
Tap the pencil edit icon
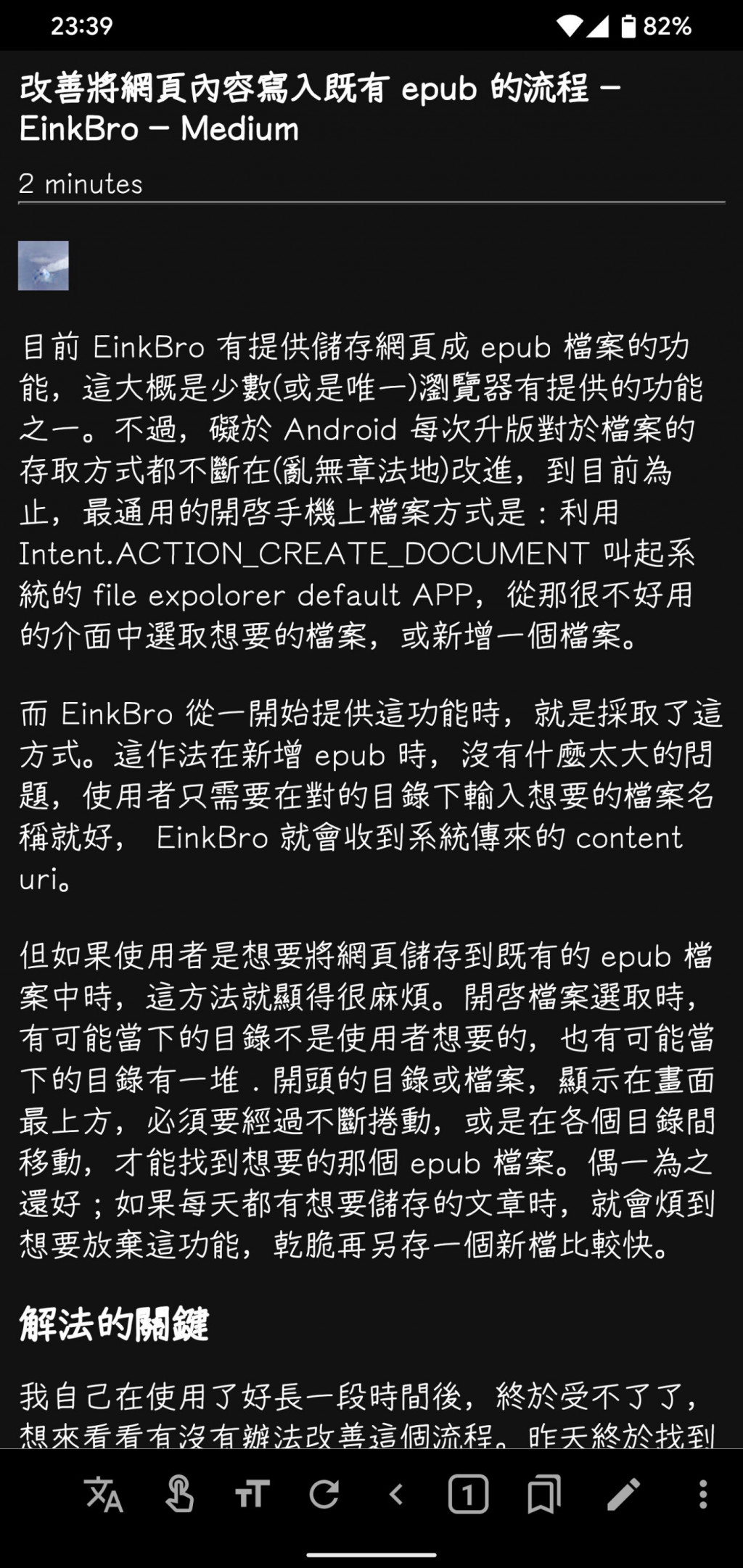(623, 1494)
